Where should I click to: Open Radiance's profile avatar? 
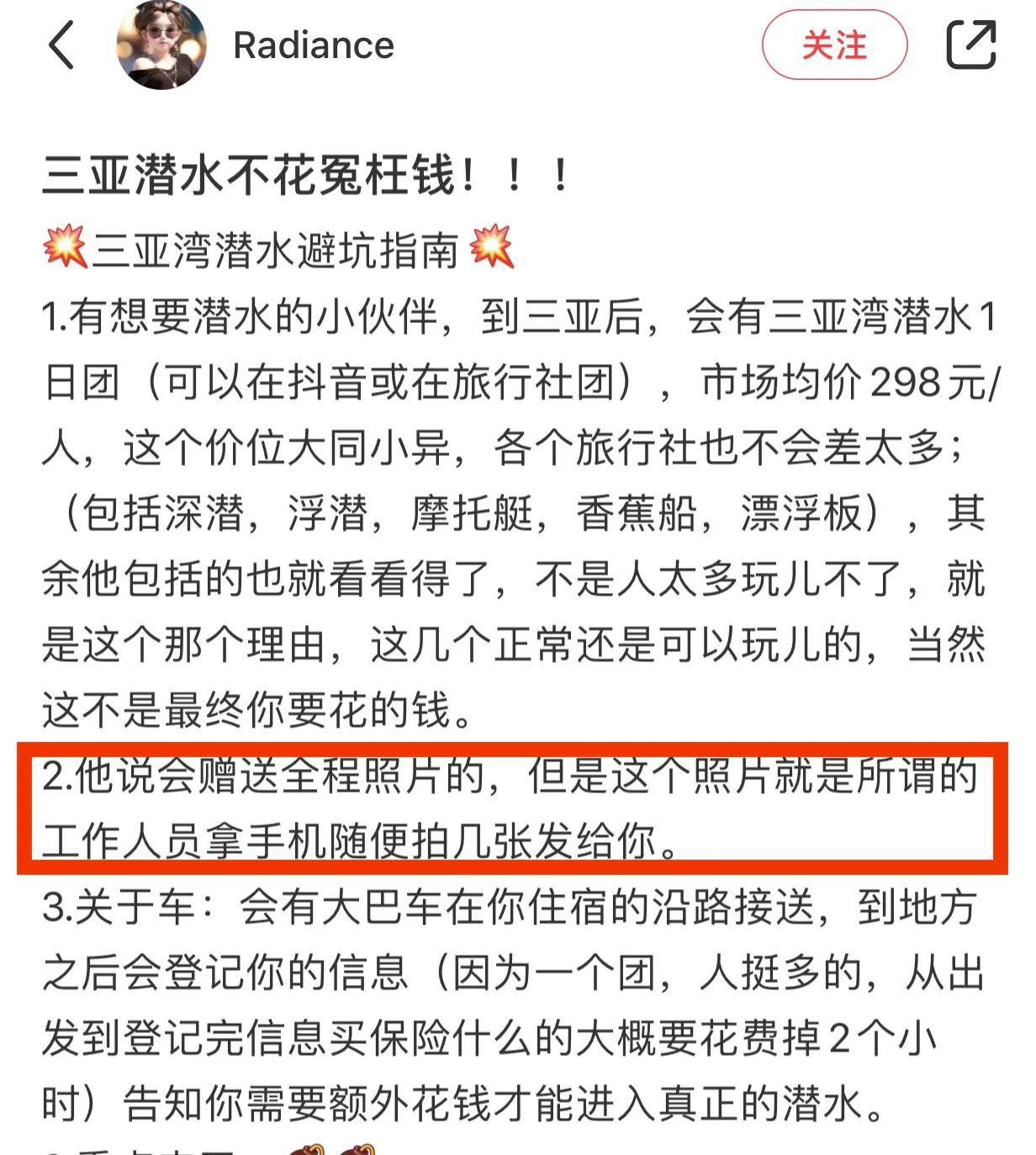pyautogui.click(x=161, y=45)
